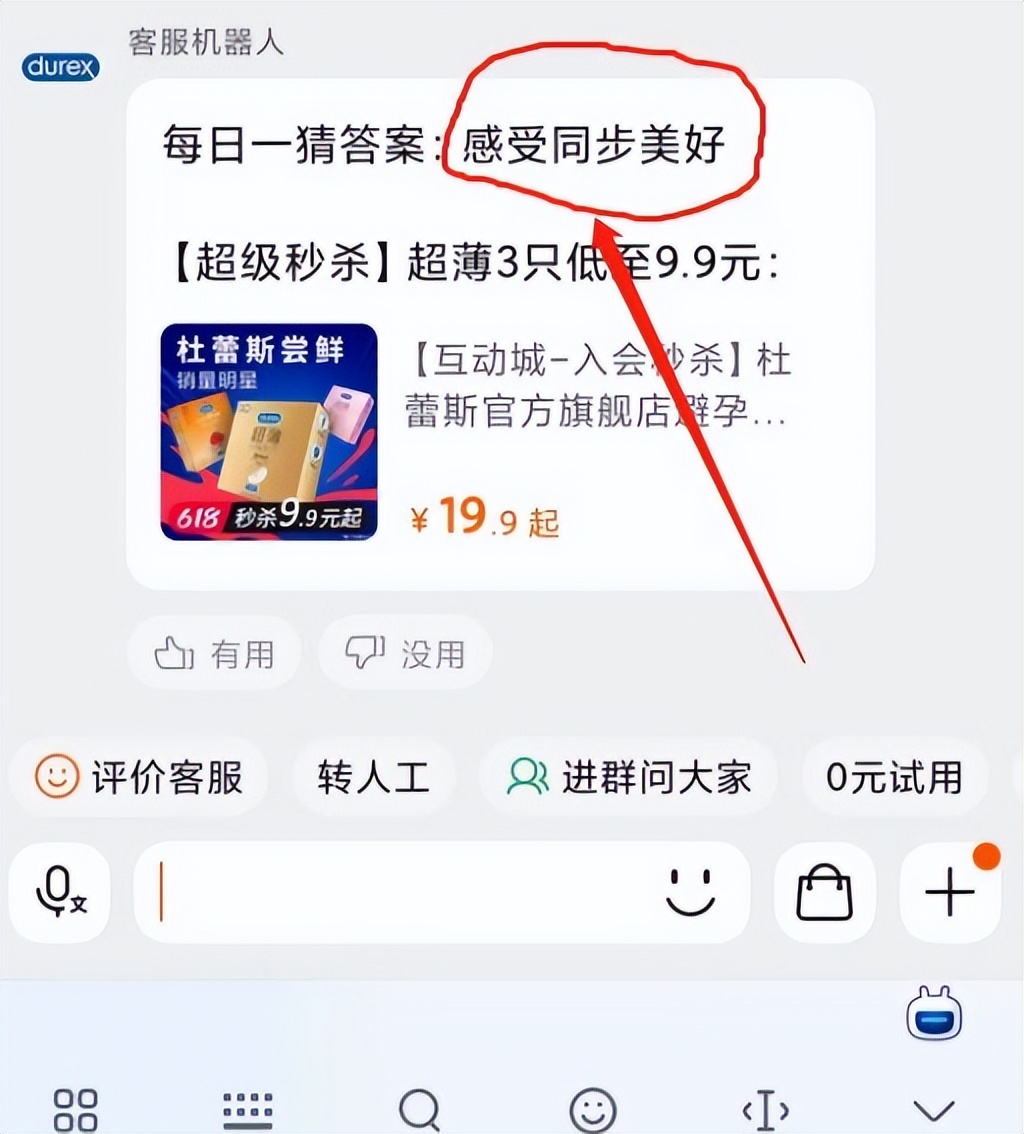
Task: Tap the voice input microphone icon
Action: (x=59, y=893)
